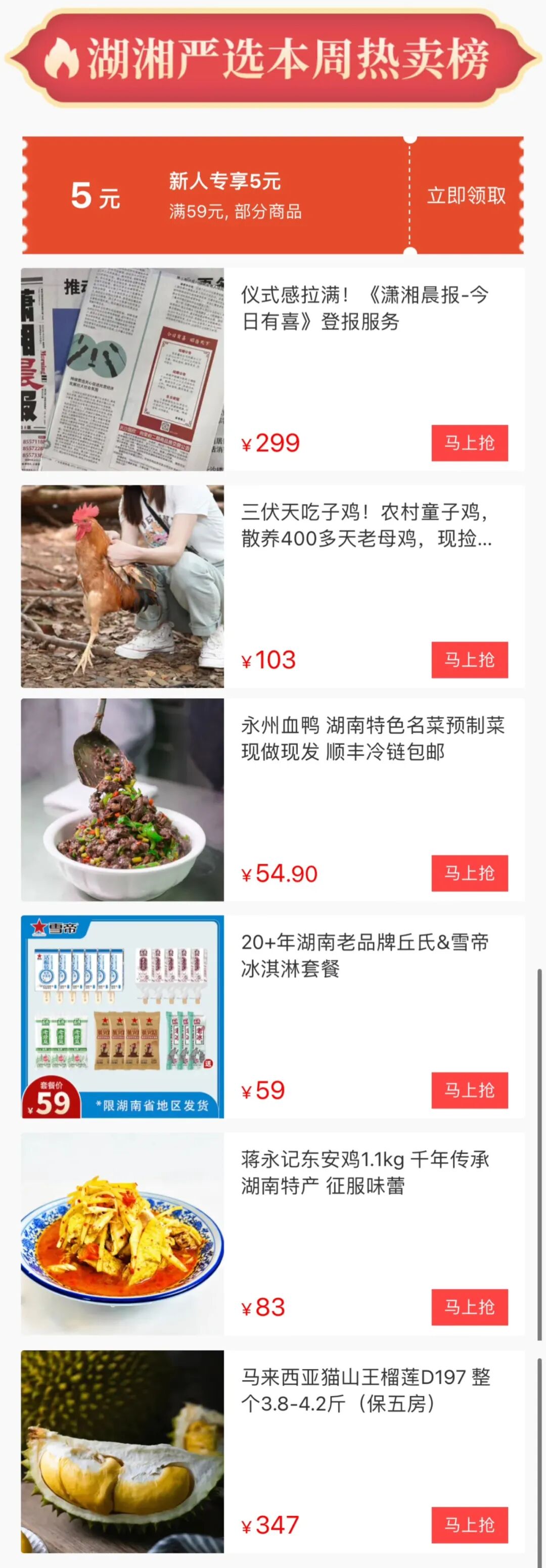
Task: Tap 马上抢 for 永州血鸭 at ¥54.90
Action: tap(469, 873)
